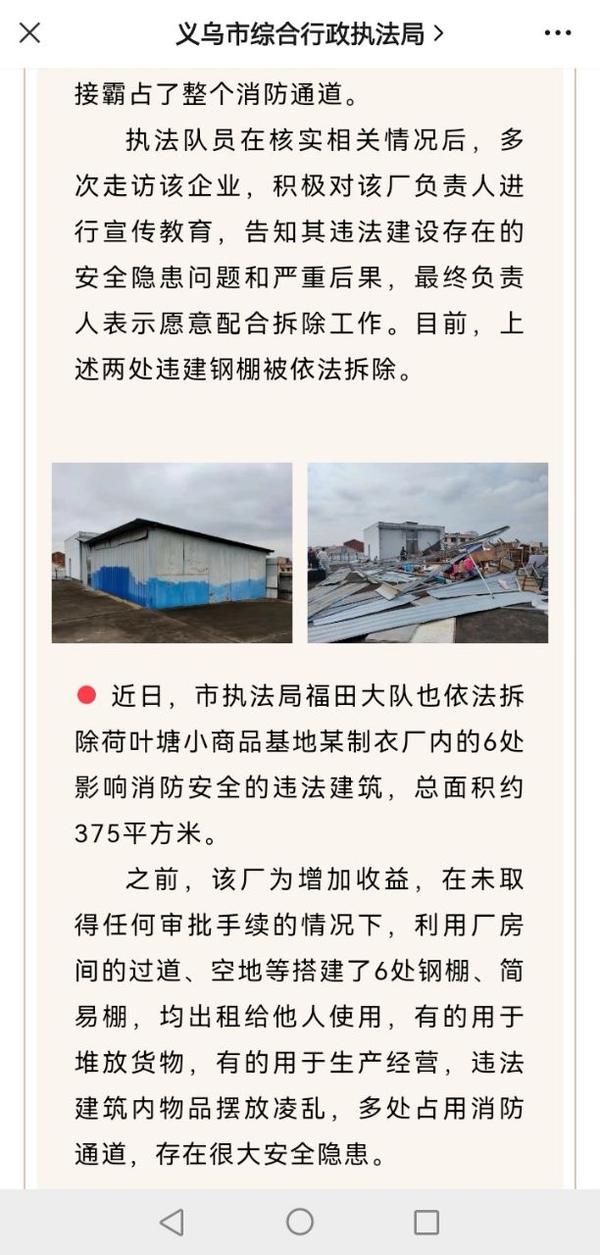Open the recent apps view
Image resolution: width=600 pixels, height=1255 pixels.
point(427,1221)
